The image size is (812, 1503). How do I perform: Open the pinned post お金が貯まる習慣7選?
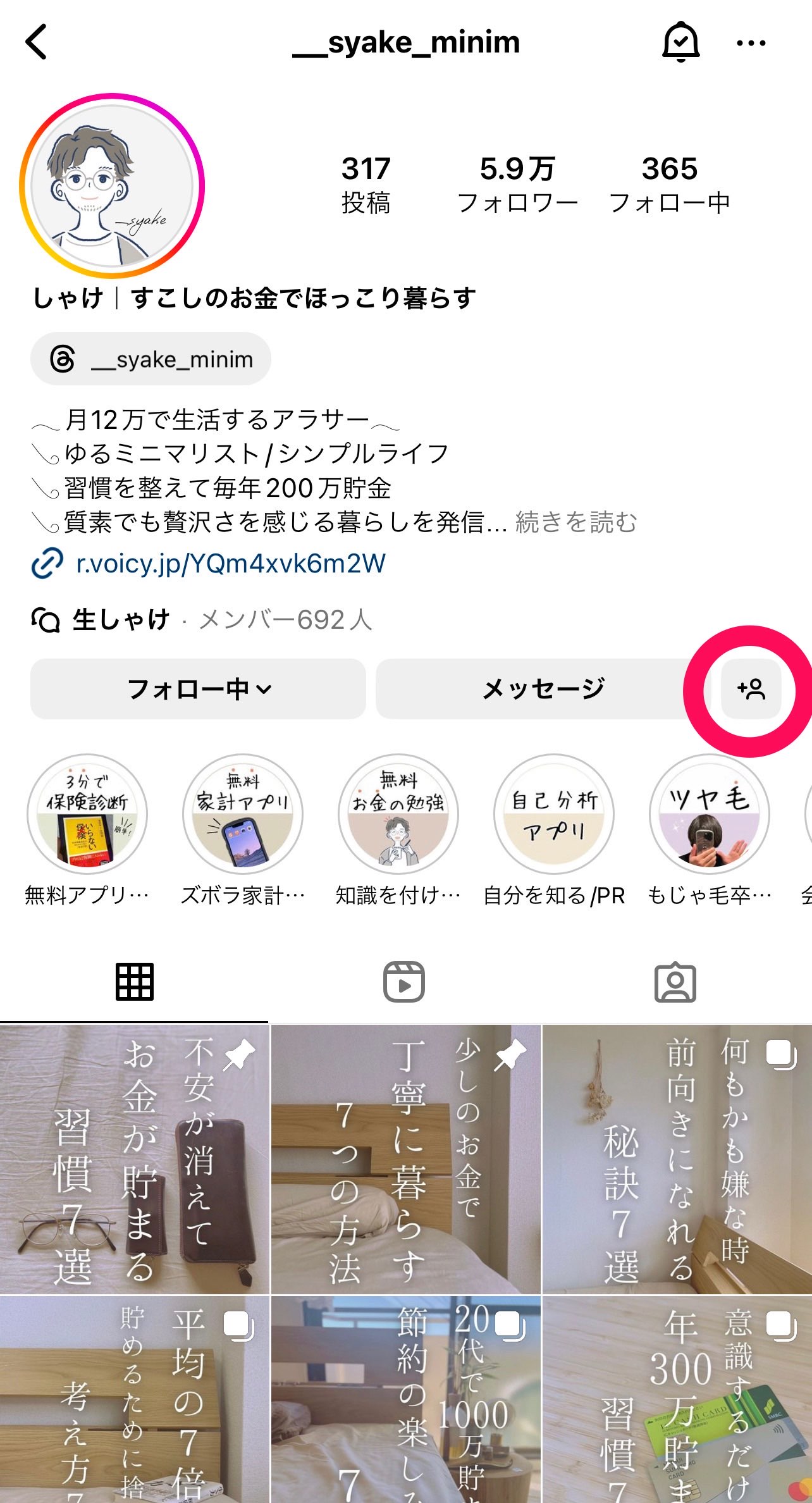(x=135, y=1159)
